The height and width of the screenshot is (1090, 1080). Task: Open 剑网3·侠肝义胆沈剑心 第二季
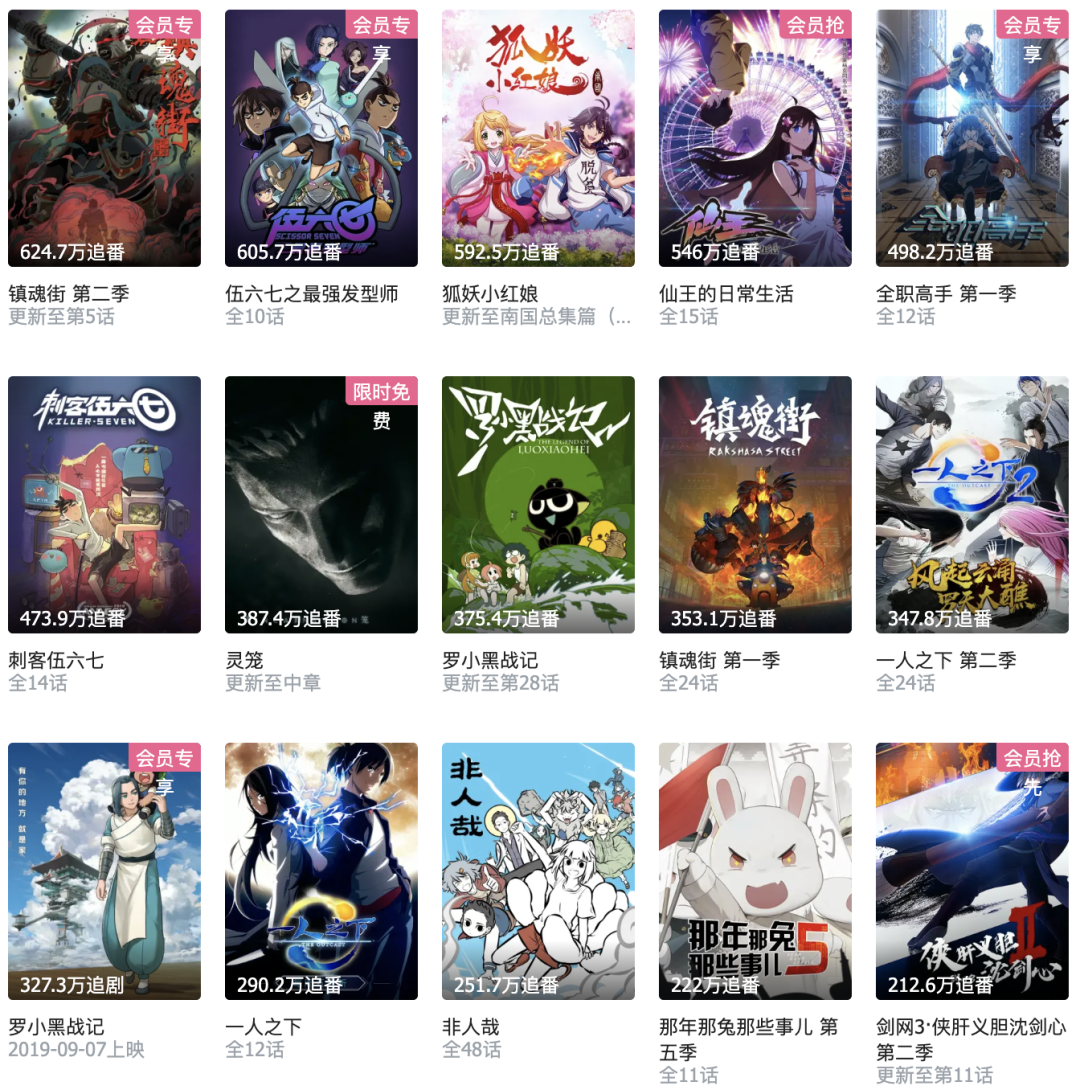972,871
